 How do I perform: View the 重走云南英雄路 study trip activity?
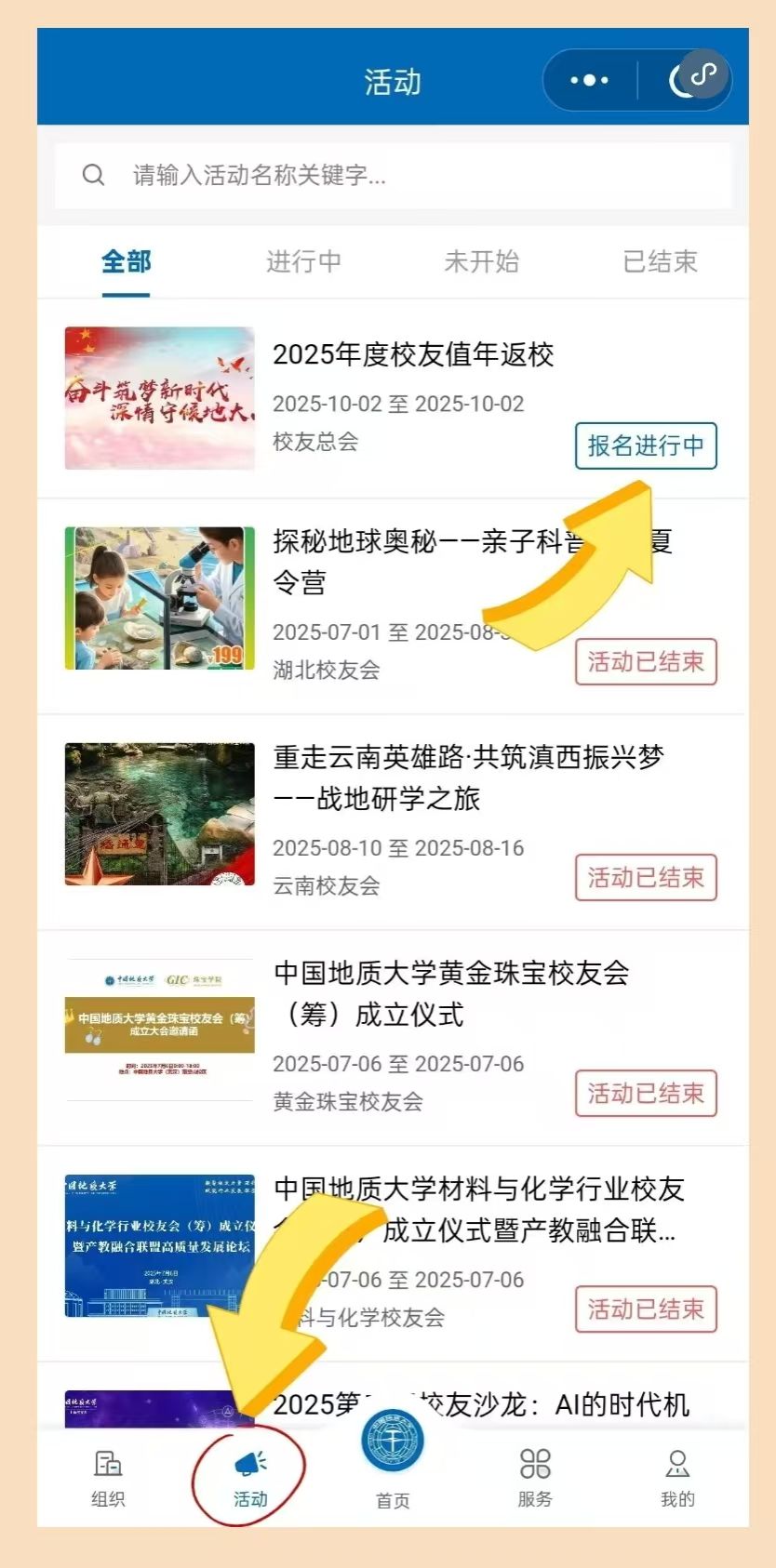(x=393, y=822)
